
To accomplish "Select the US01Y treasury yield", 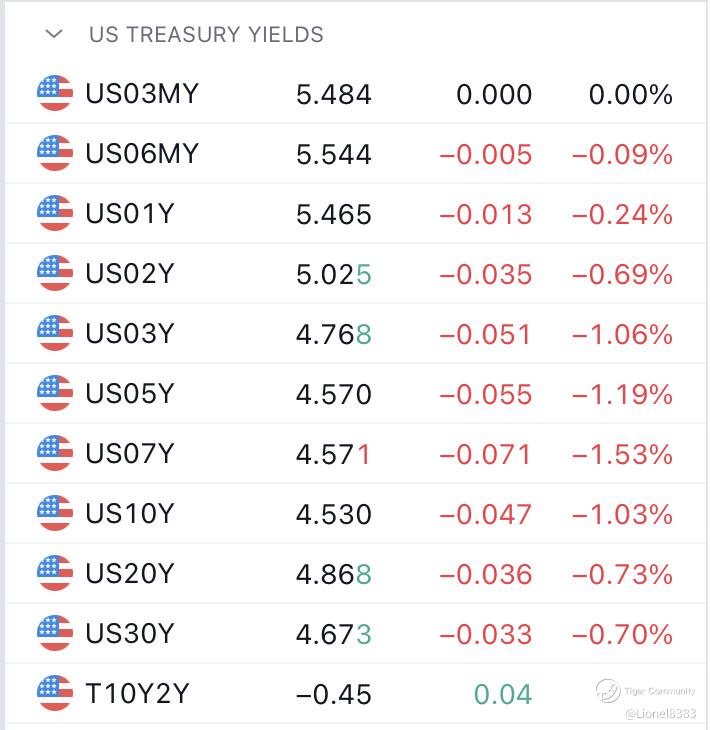I will click(x=130, y=214).
